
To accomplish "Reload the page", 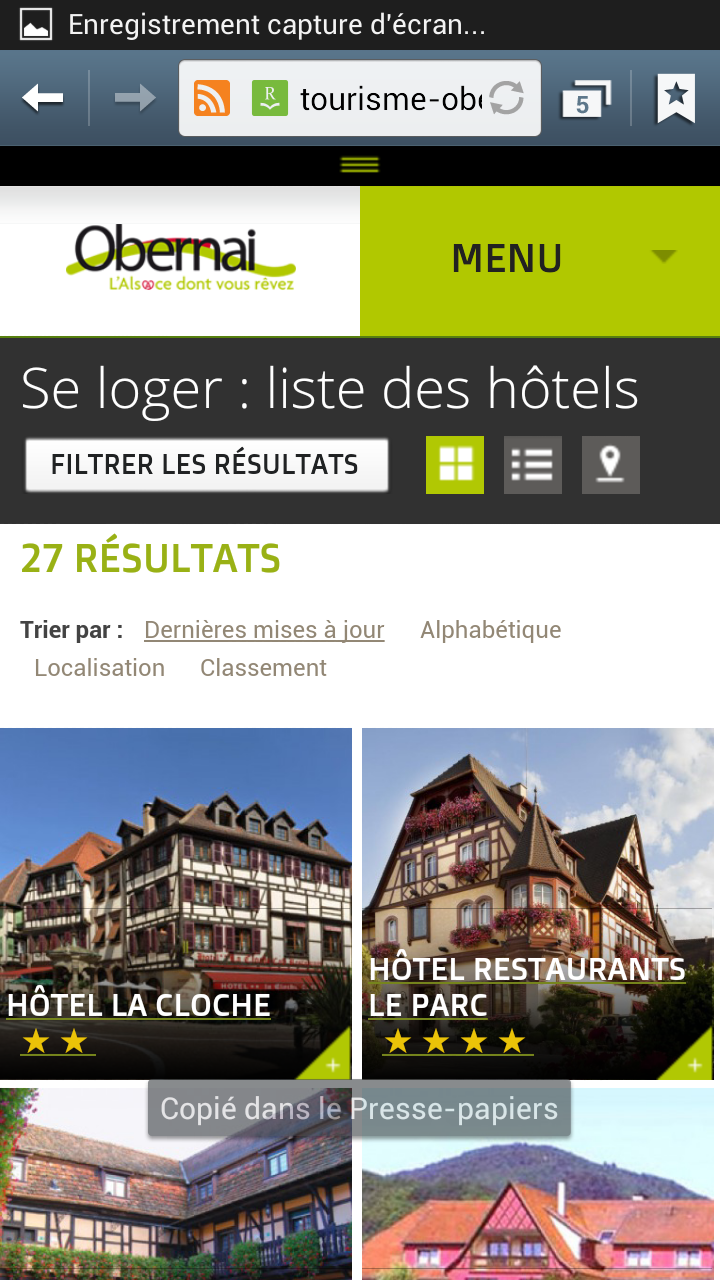I will point(507,98).
